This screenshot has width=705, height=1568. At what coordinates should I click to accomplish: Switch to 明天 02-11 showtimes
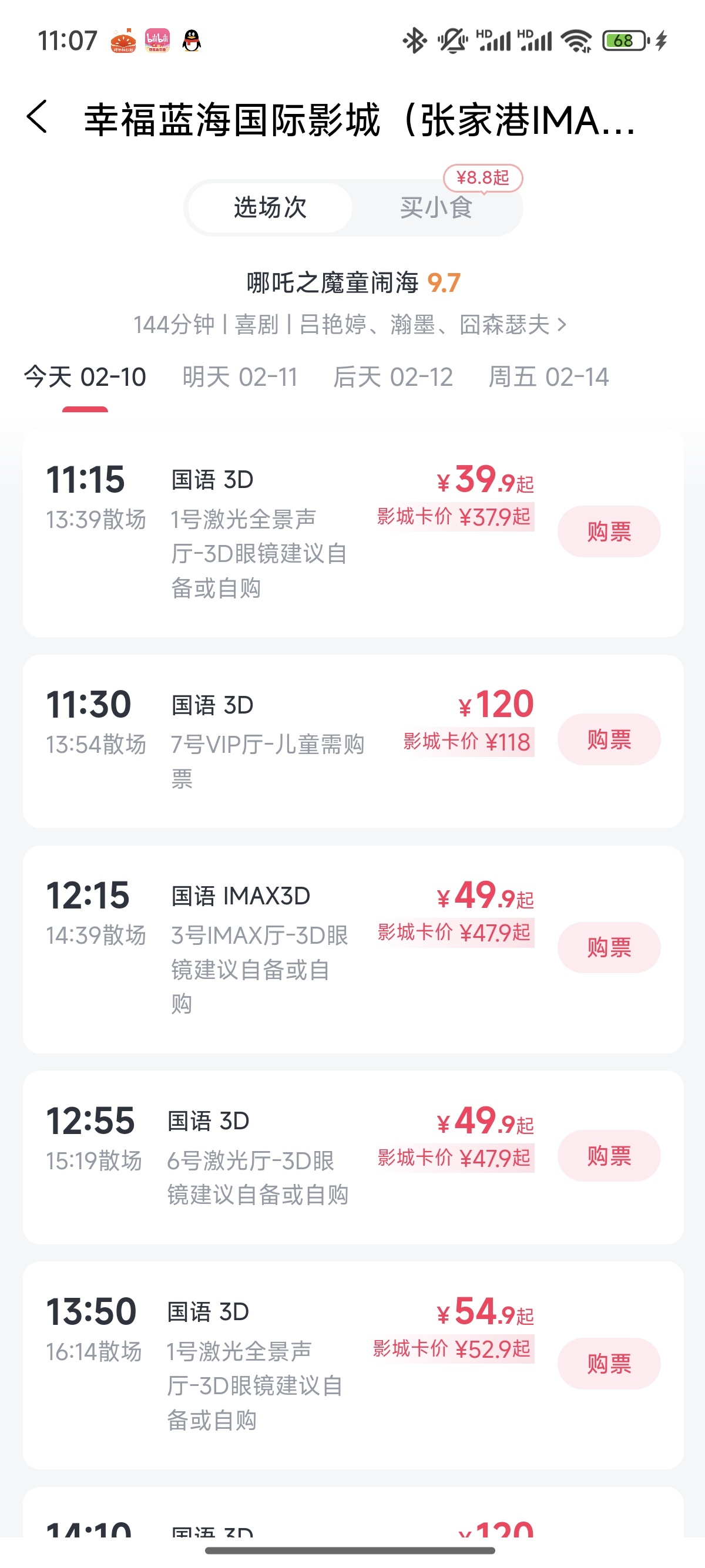[240, 378]
